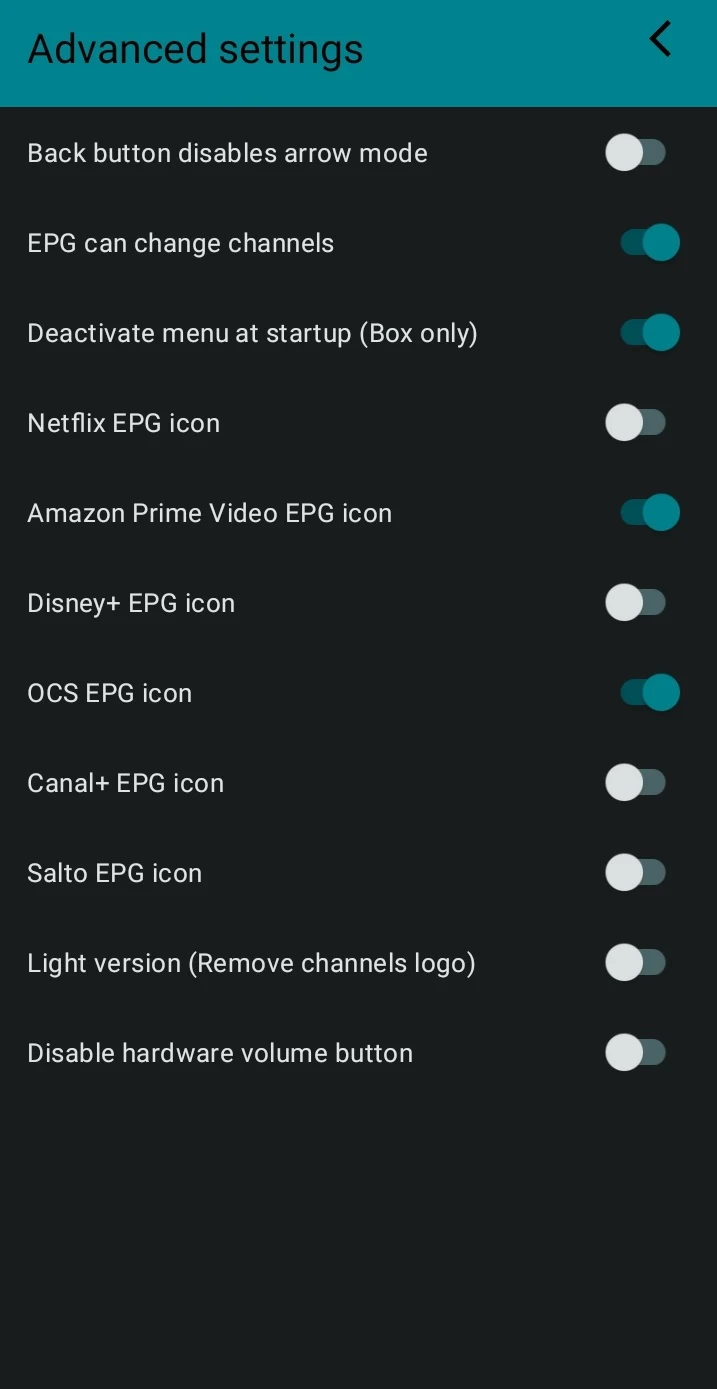Turn on Disable hardware volume button

[636, 1053]
